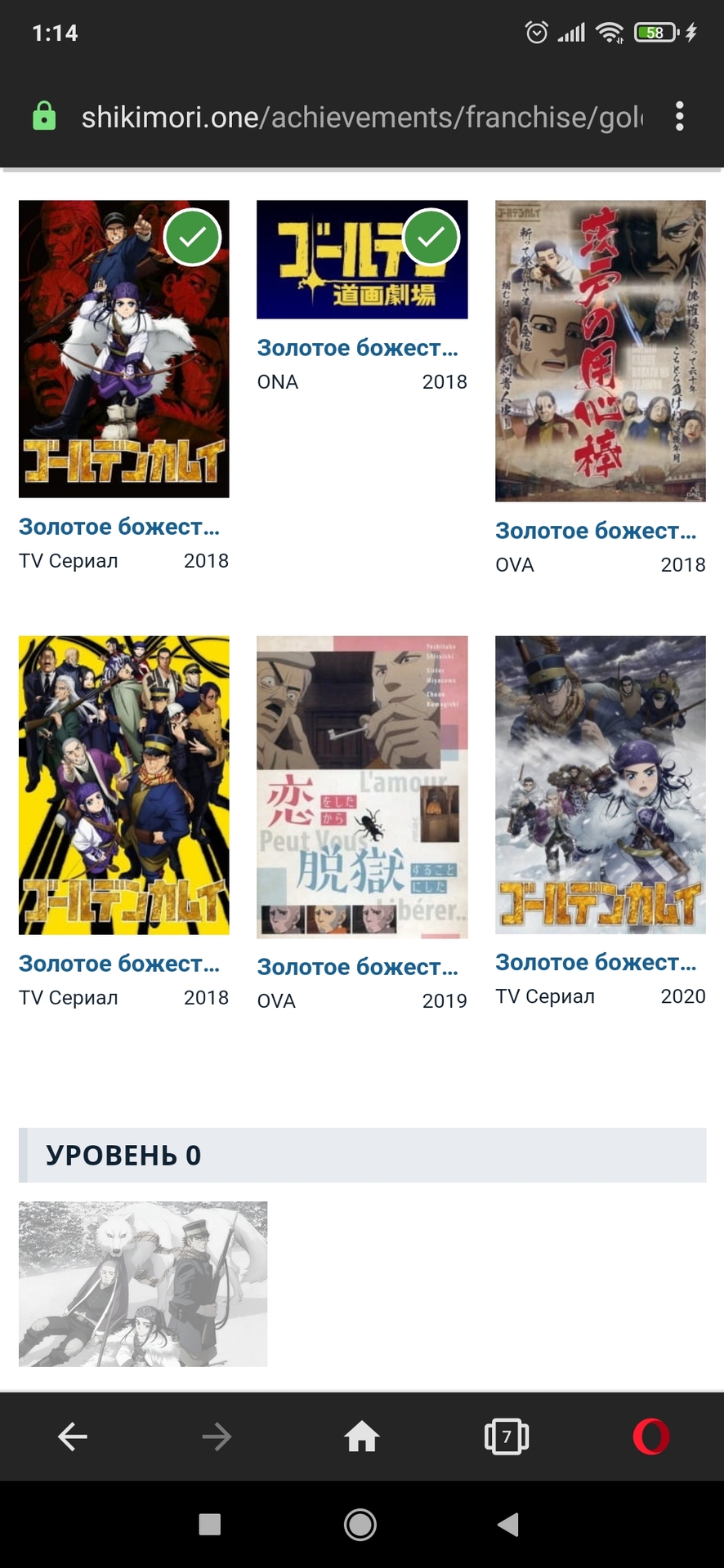Open the 2018 ONA anime card
Viewport: 724px width, 1568px height.
pyautogui.click(x=362, y=260)
